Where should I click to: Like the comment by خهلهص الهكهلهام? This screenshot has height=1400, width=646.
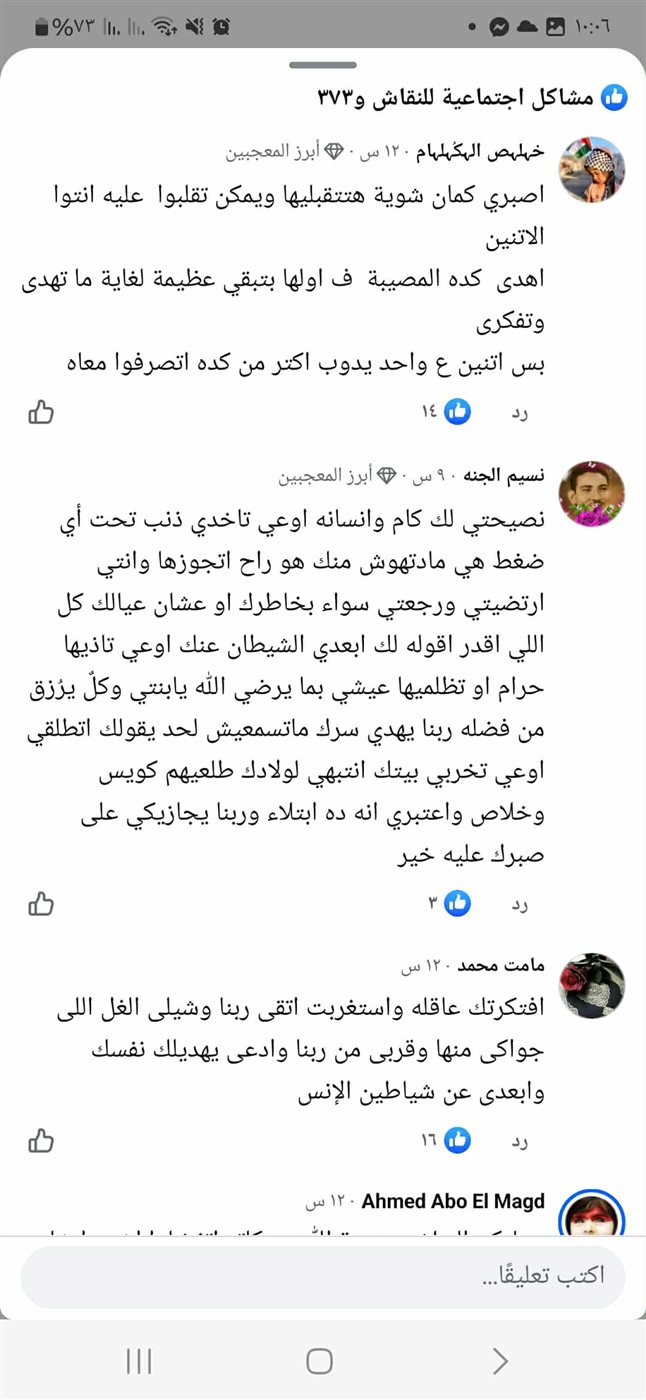41,411
